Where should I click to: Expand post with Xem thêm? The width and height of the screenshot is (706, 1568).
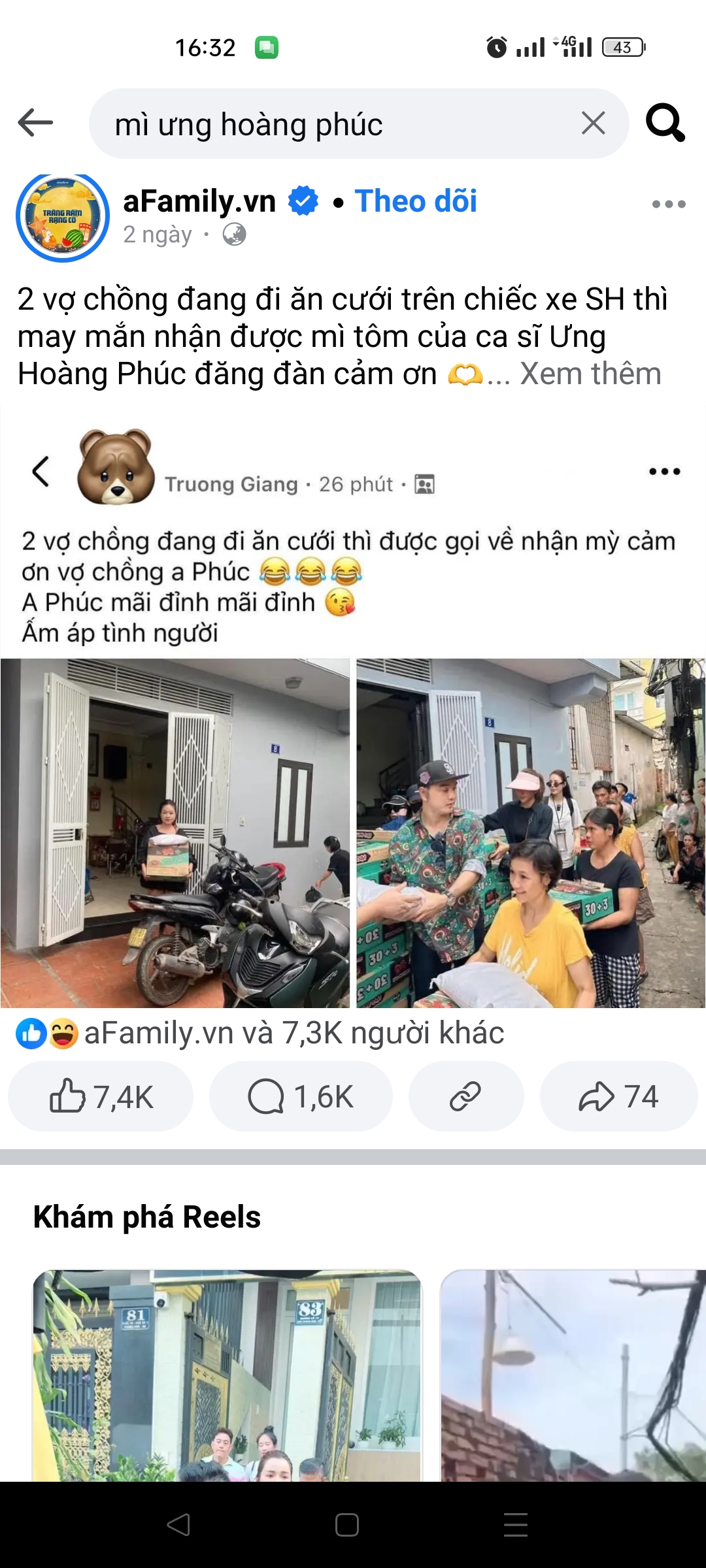point(590,374)
